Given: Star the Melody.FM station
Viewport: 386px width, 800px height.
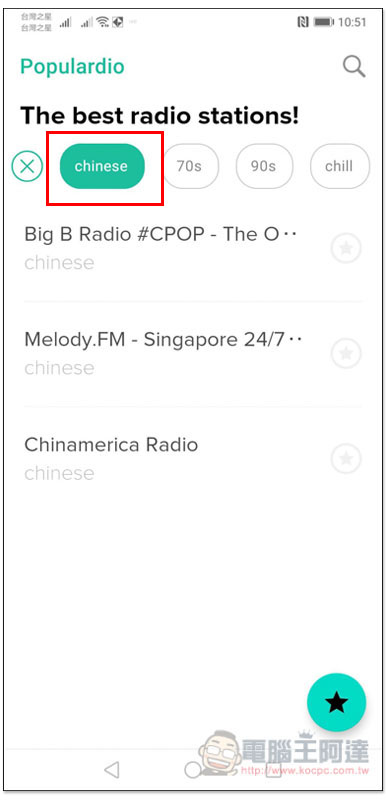Looking at the screenshot, I should point(346,353).
